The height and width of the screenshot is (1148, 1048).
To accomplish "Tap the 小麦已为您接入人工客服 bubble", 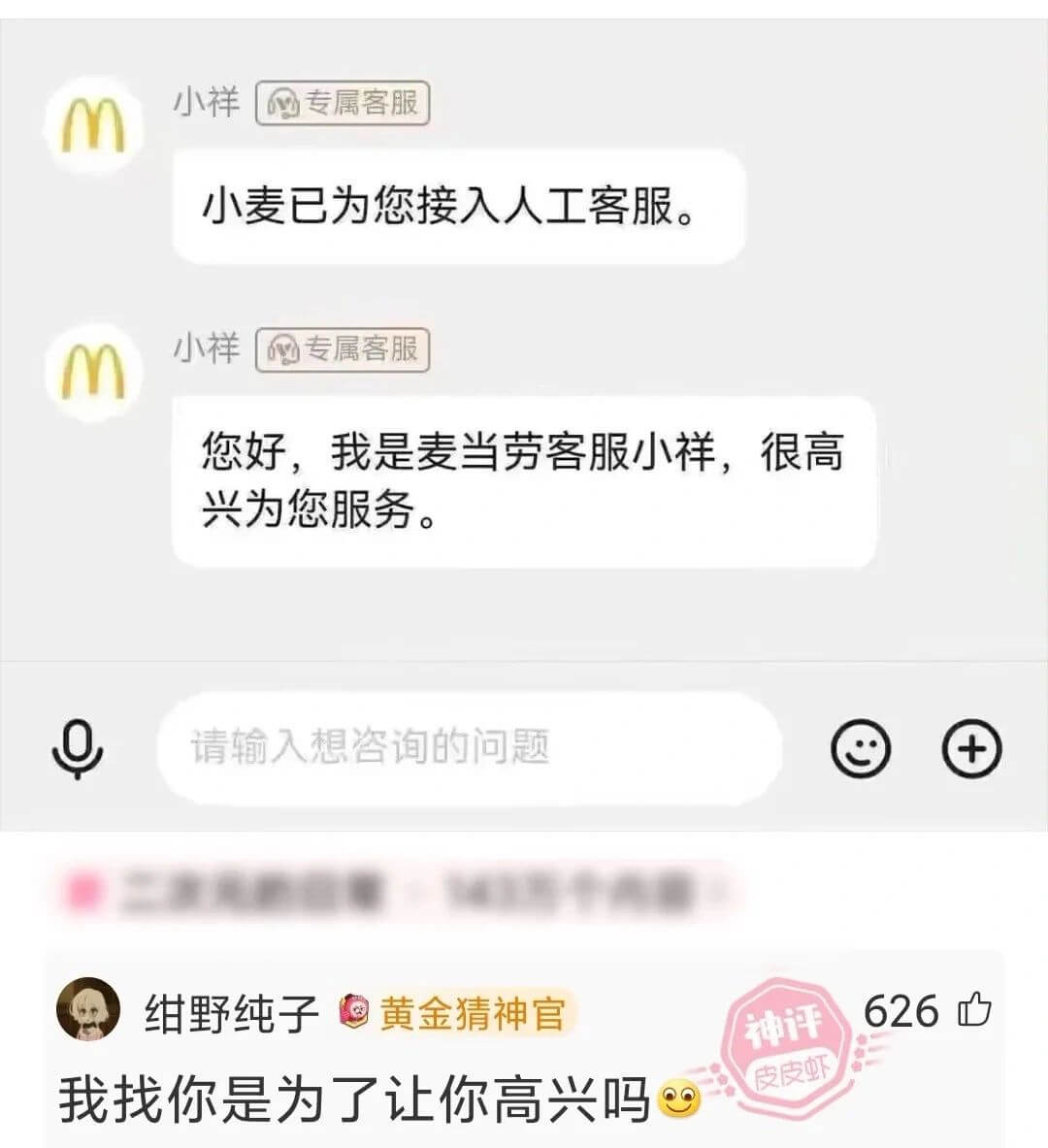I will pos(456,204).
